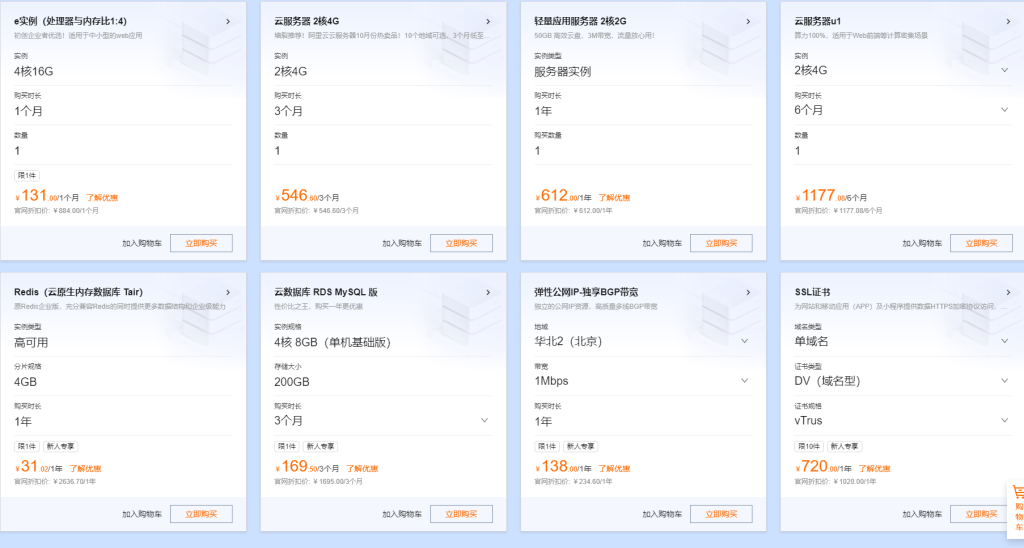Open the DV（域名型）certificate type dropdown
This screenshot has height=548, width=1024.
pyautogui.click(x=1004, y=381)
